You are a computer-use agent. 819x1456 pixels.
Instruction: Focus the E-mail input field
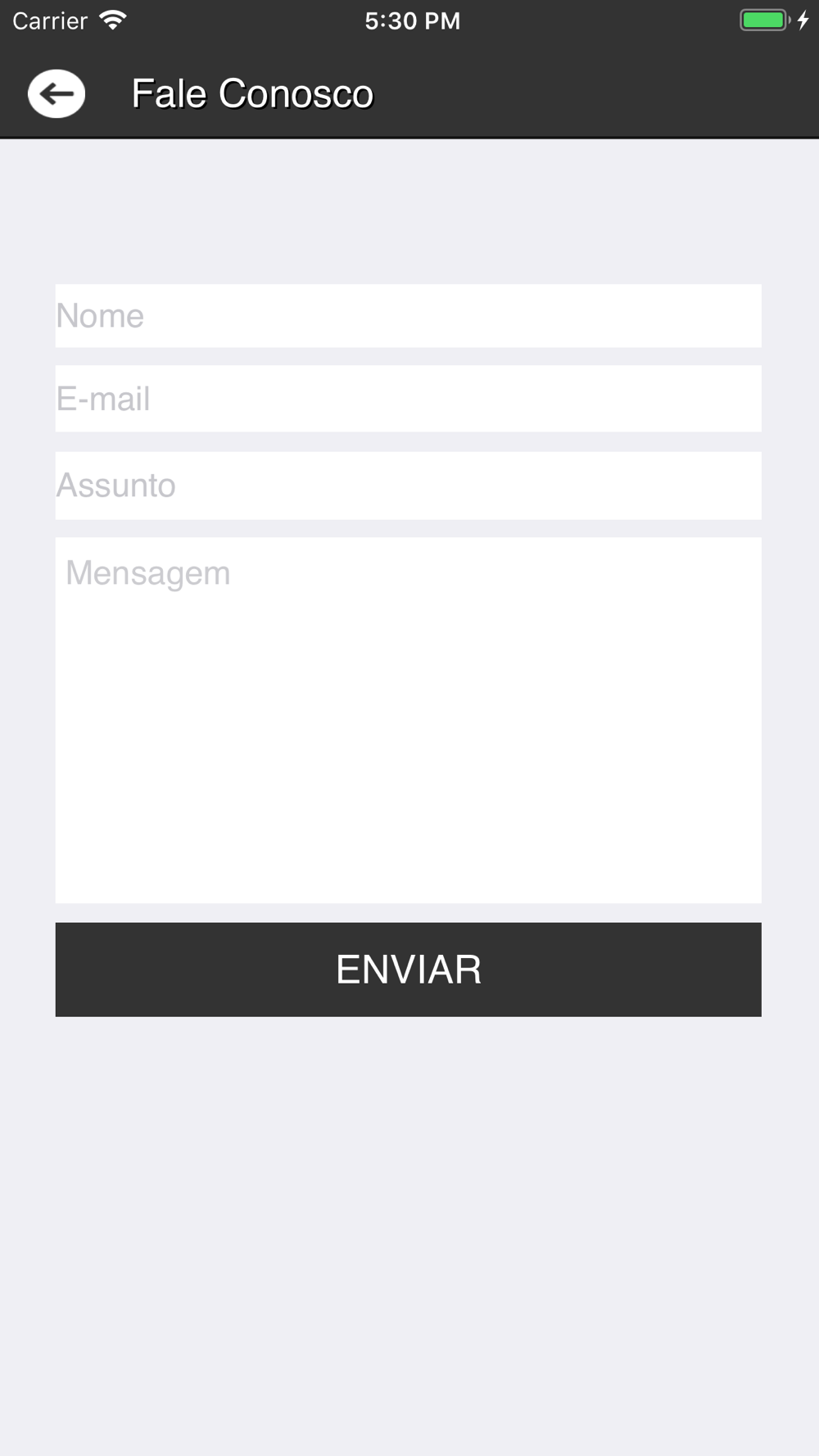pos(408,399)
